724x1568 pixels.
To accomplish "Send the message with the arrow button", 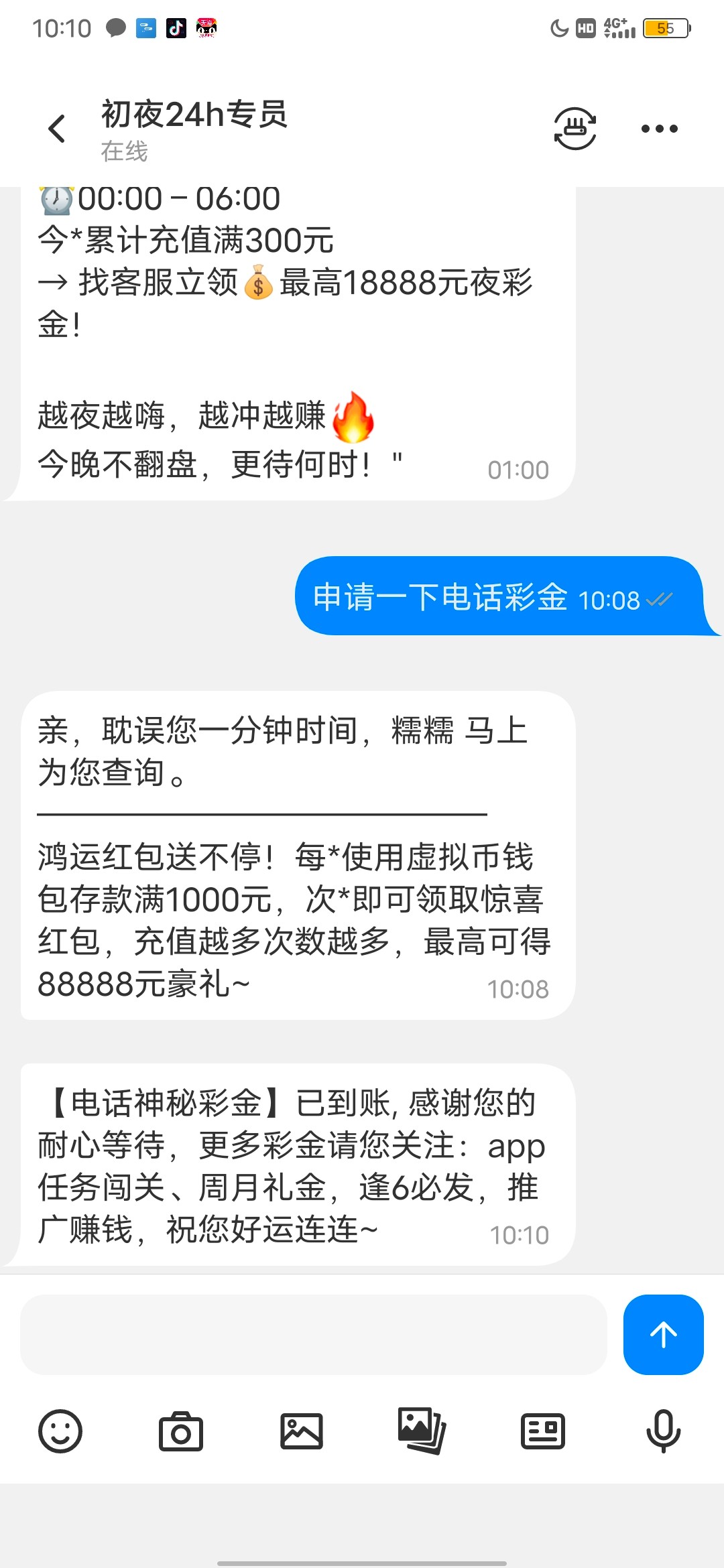I will coord(663,1335).
